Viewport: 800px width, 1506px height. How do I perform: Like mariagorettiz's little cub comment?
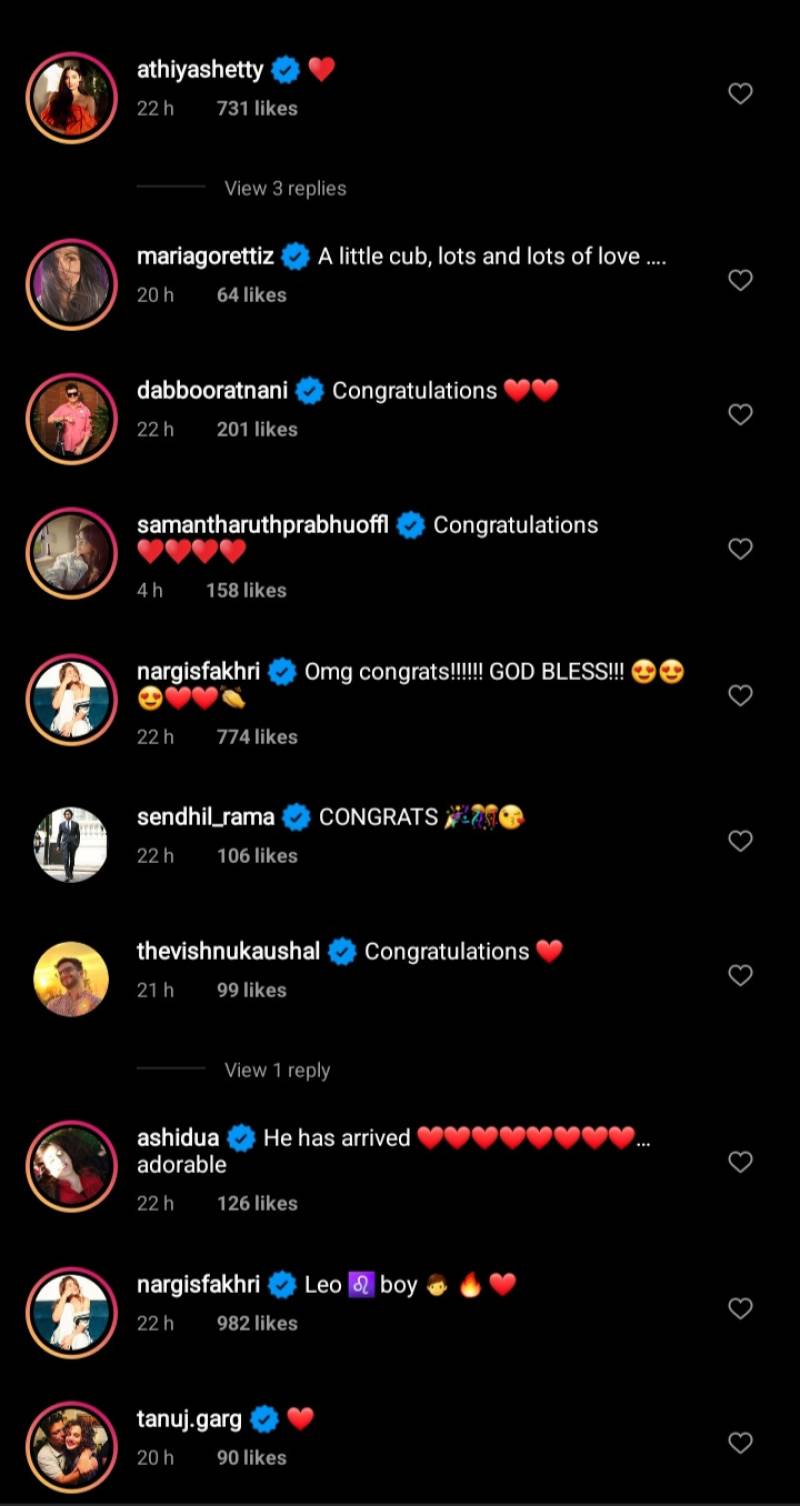[x=740, y=280]
